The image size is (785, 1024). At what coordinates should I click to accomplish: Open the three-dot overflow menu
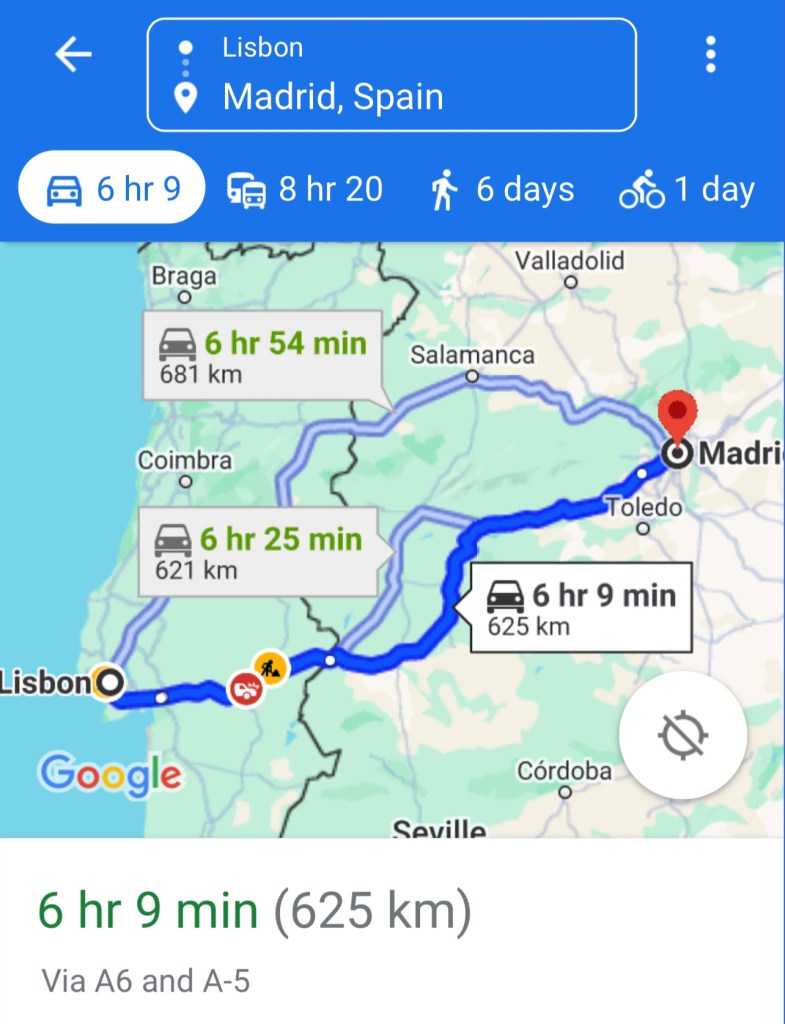710,54
